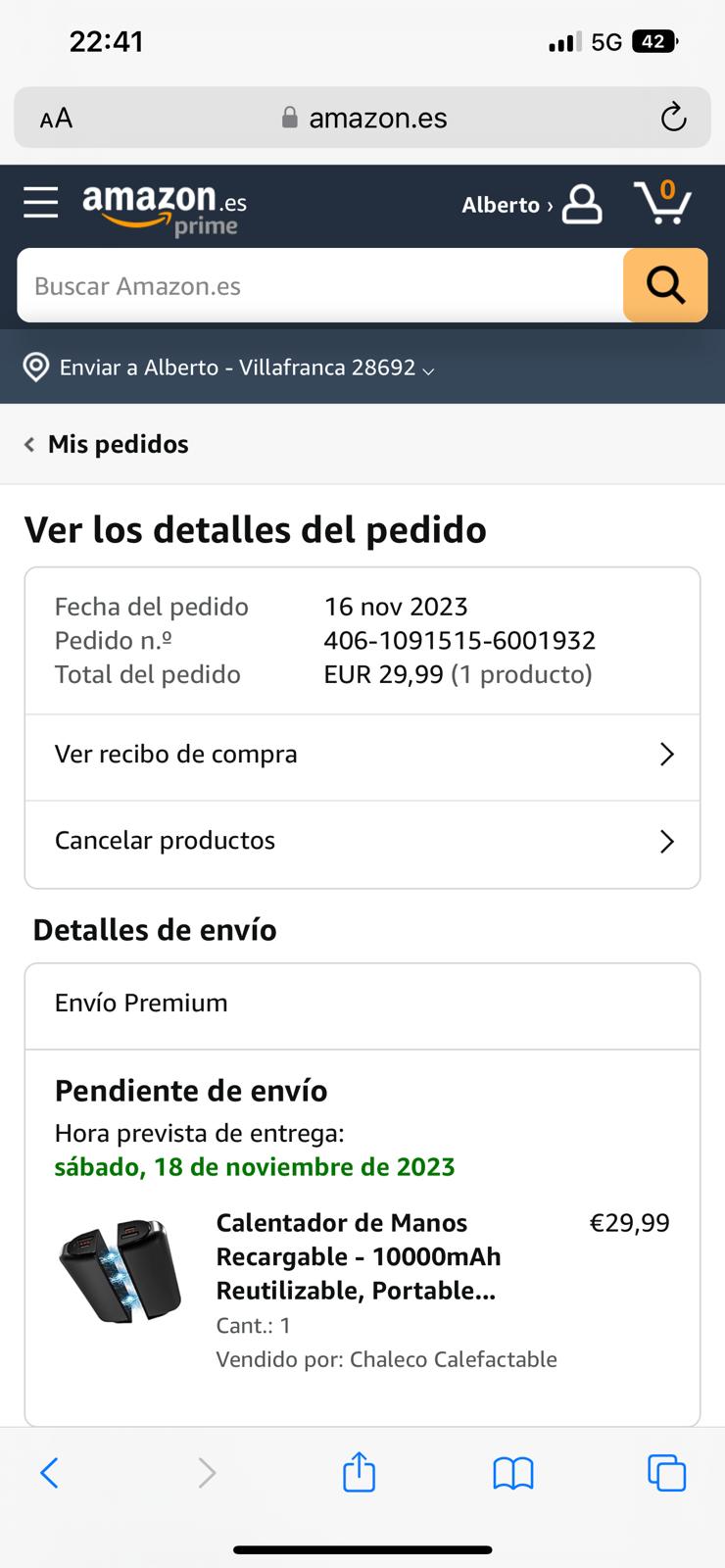Open Calentador de Manos Recargable product title

point(359,1256)
